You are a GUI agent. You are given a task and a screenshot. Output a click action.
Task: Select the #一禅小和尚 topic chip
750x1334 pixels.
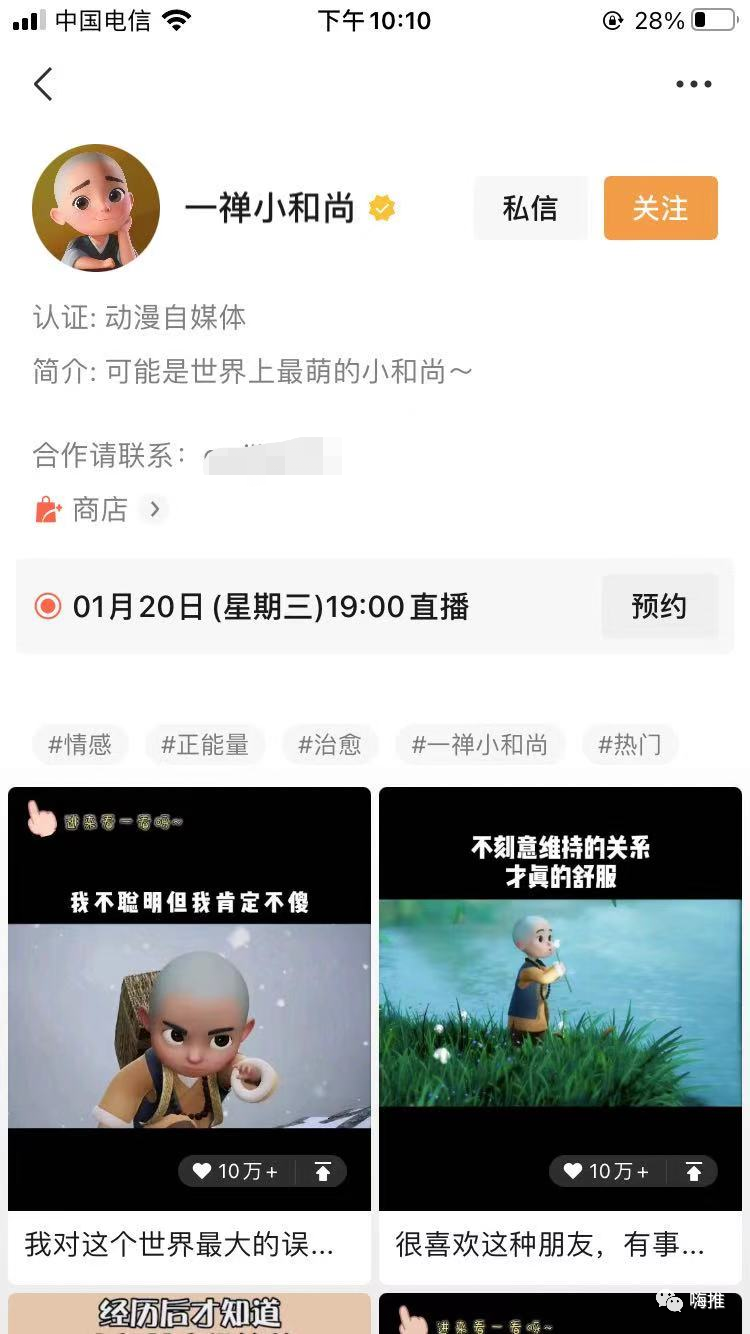coord(480,745)
